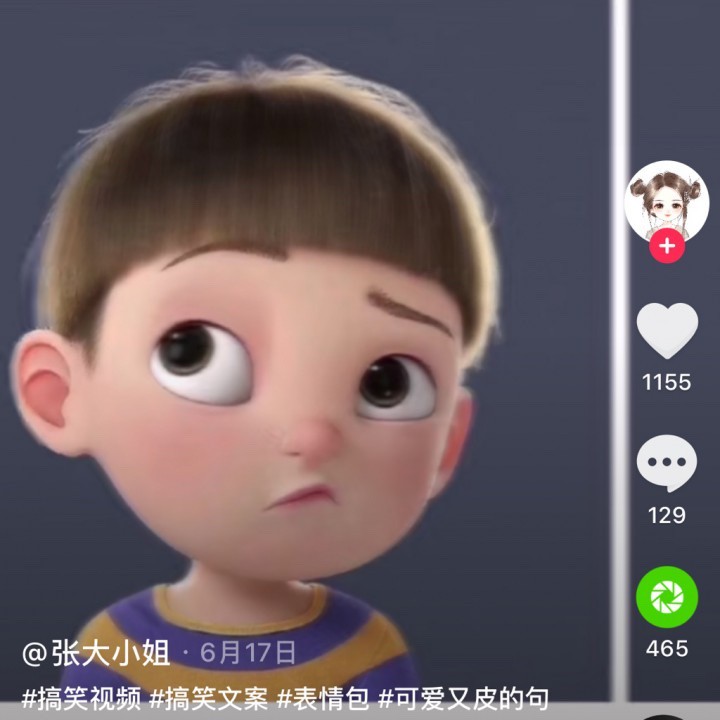This screenshot has height=720, width=720.
Task: Open hashtag #可爱又皮的句
Action: 464,698
